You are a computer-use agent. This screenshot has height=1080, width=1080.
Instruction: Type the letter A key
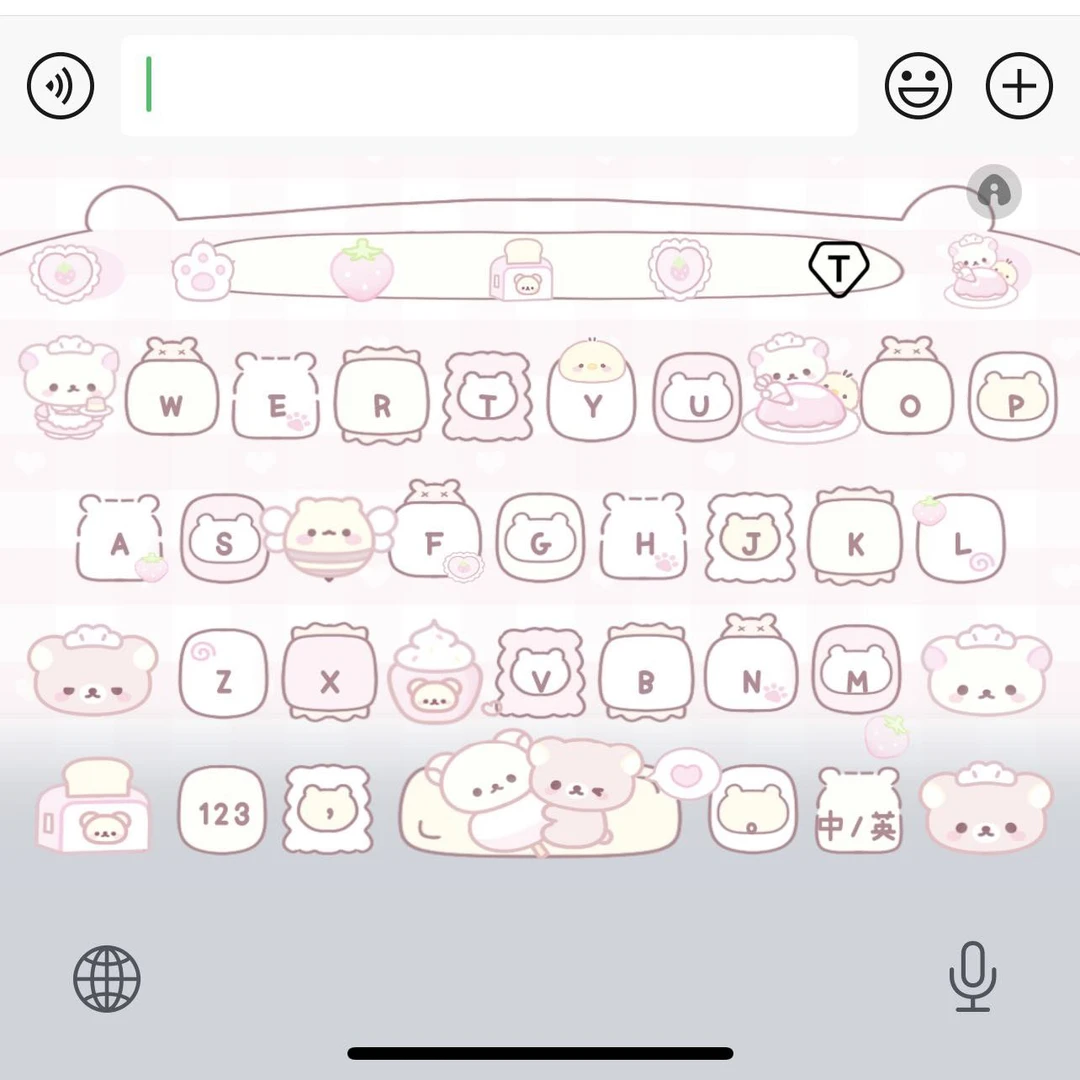point(119,543)
